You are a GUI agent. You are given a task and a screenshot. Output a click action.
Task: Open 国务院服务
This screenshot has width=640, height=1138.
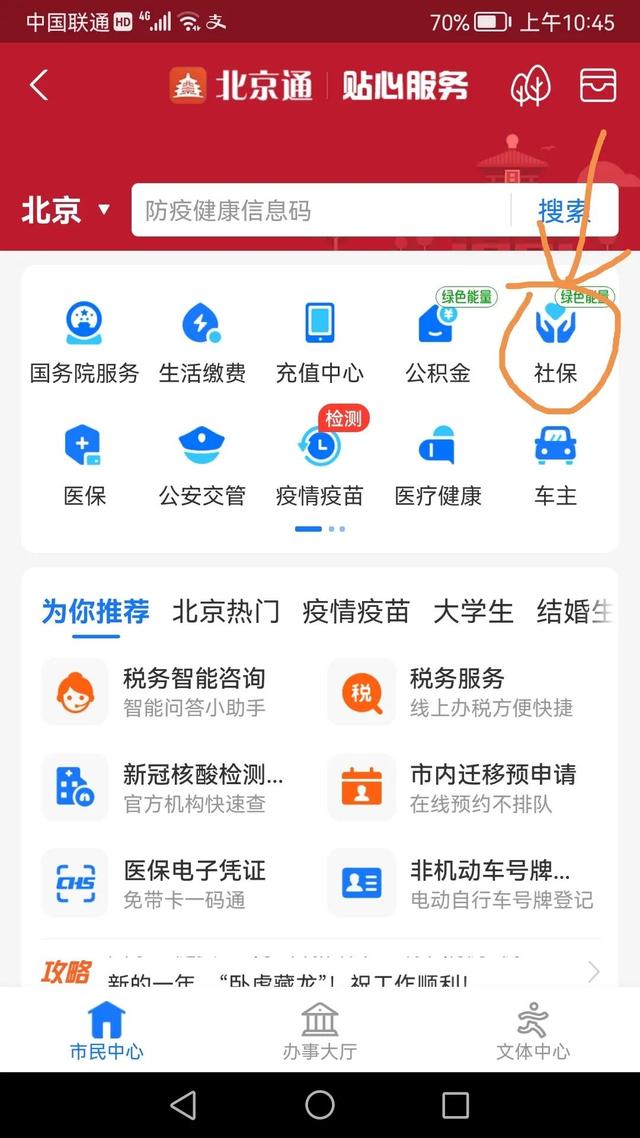[84, 341]
